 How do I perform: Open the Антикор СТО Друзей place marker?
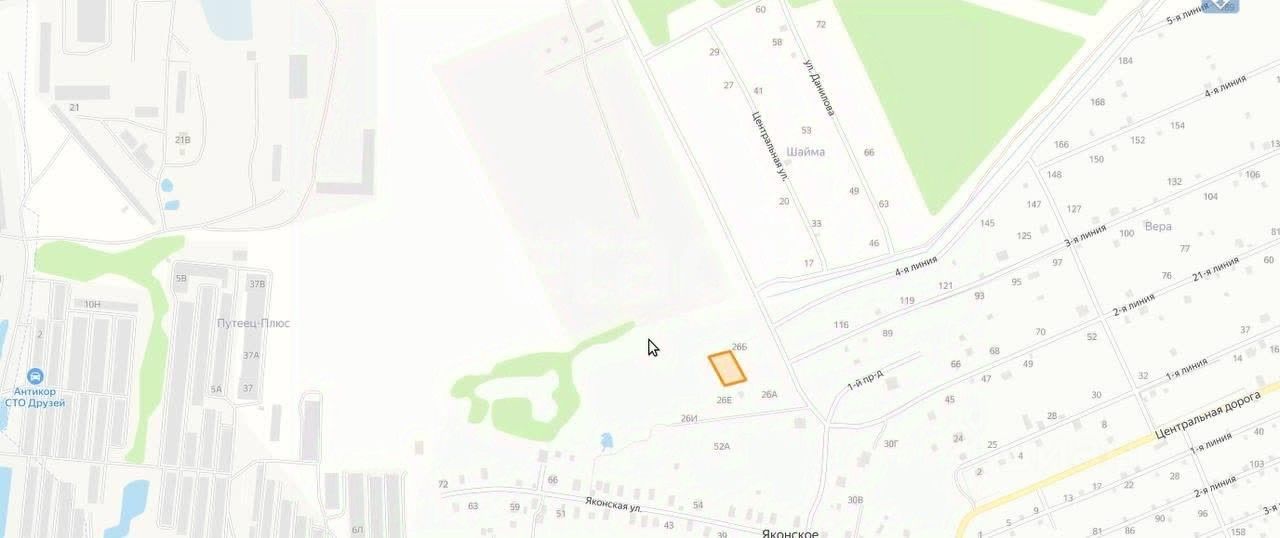(36, 377)
